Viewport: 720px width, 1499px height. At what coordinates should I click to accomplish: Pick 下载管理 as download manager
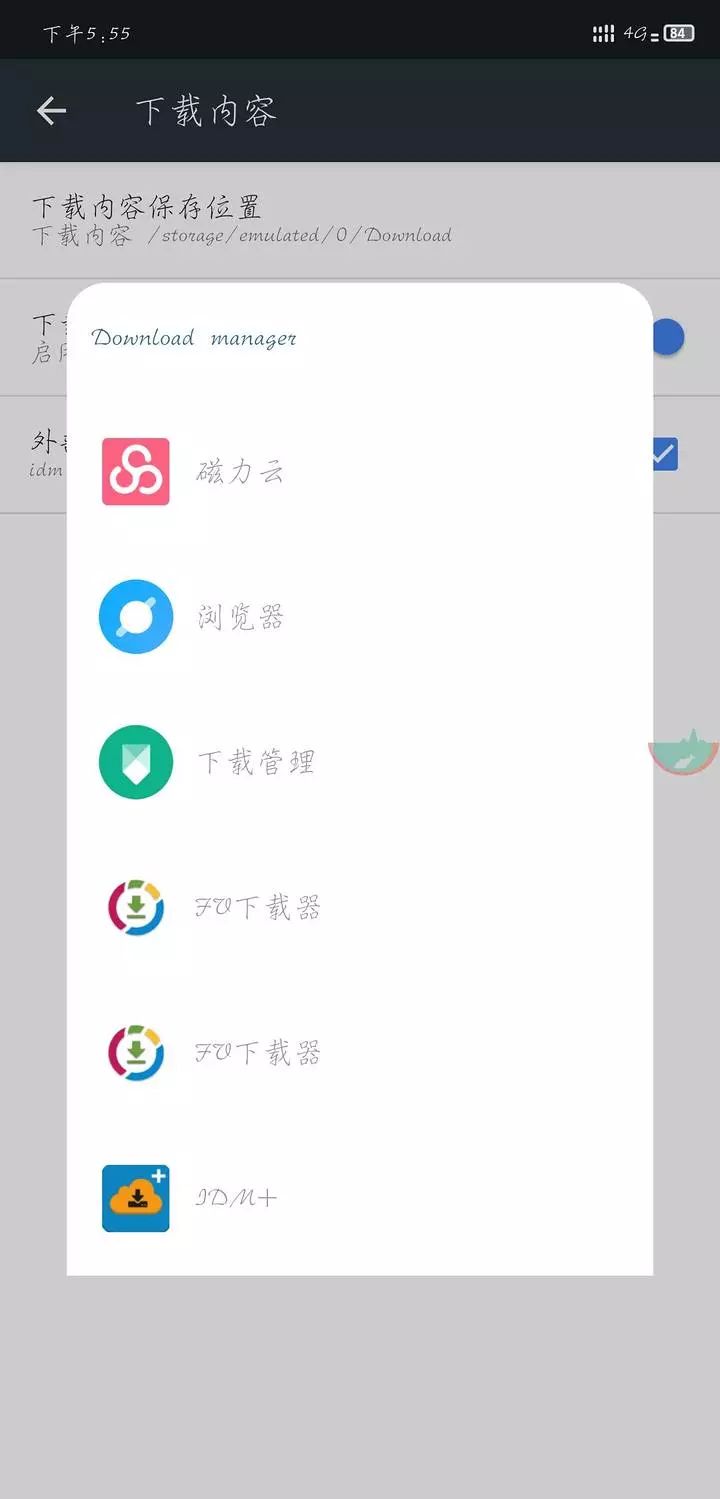tap(255, 762)
